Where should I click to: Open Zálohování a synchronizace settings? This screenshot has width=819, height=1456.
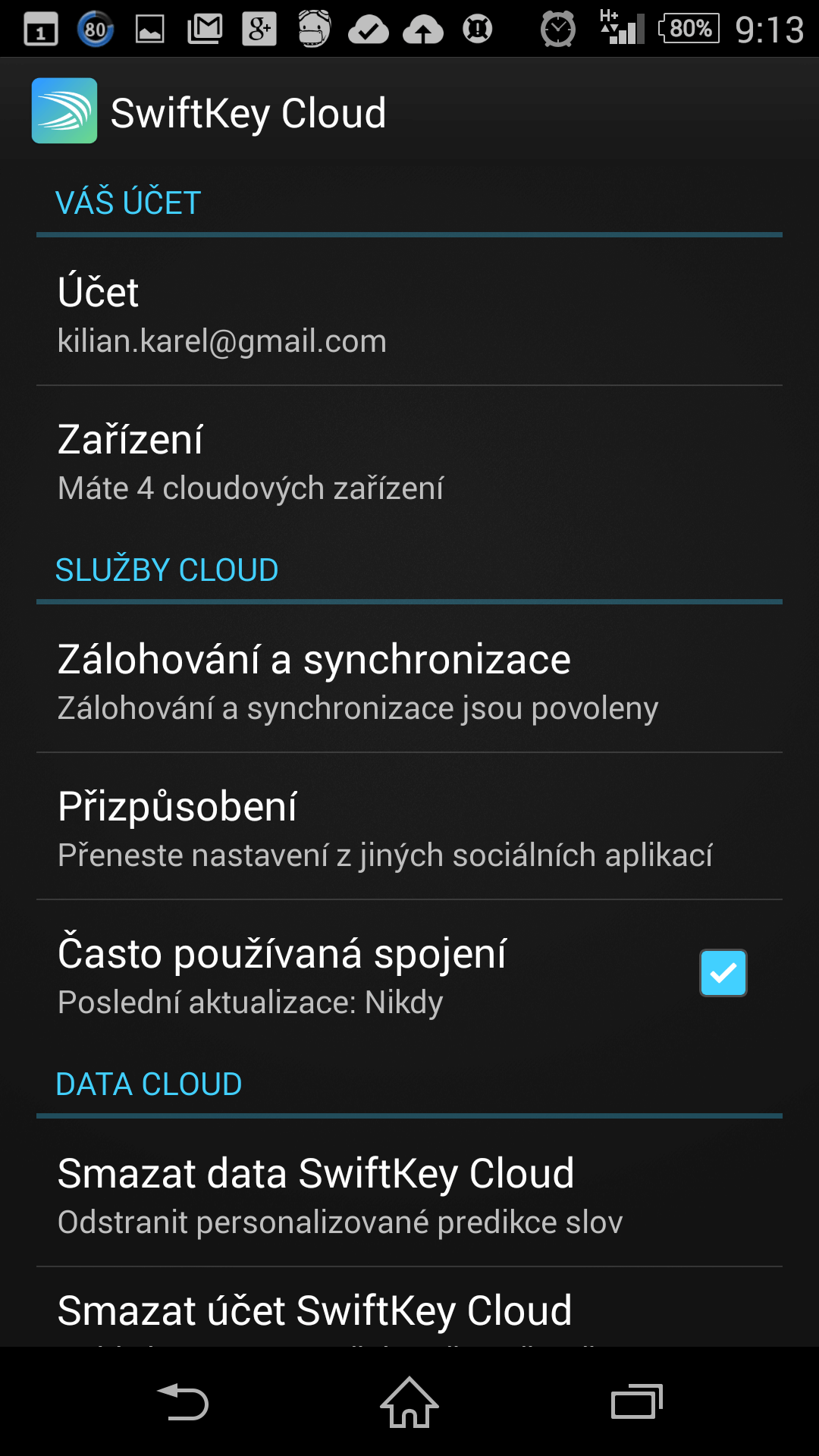(409, 679)
